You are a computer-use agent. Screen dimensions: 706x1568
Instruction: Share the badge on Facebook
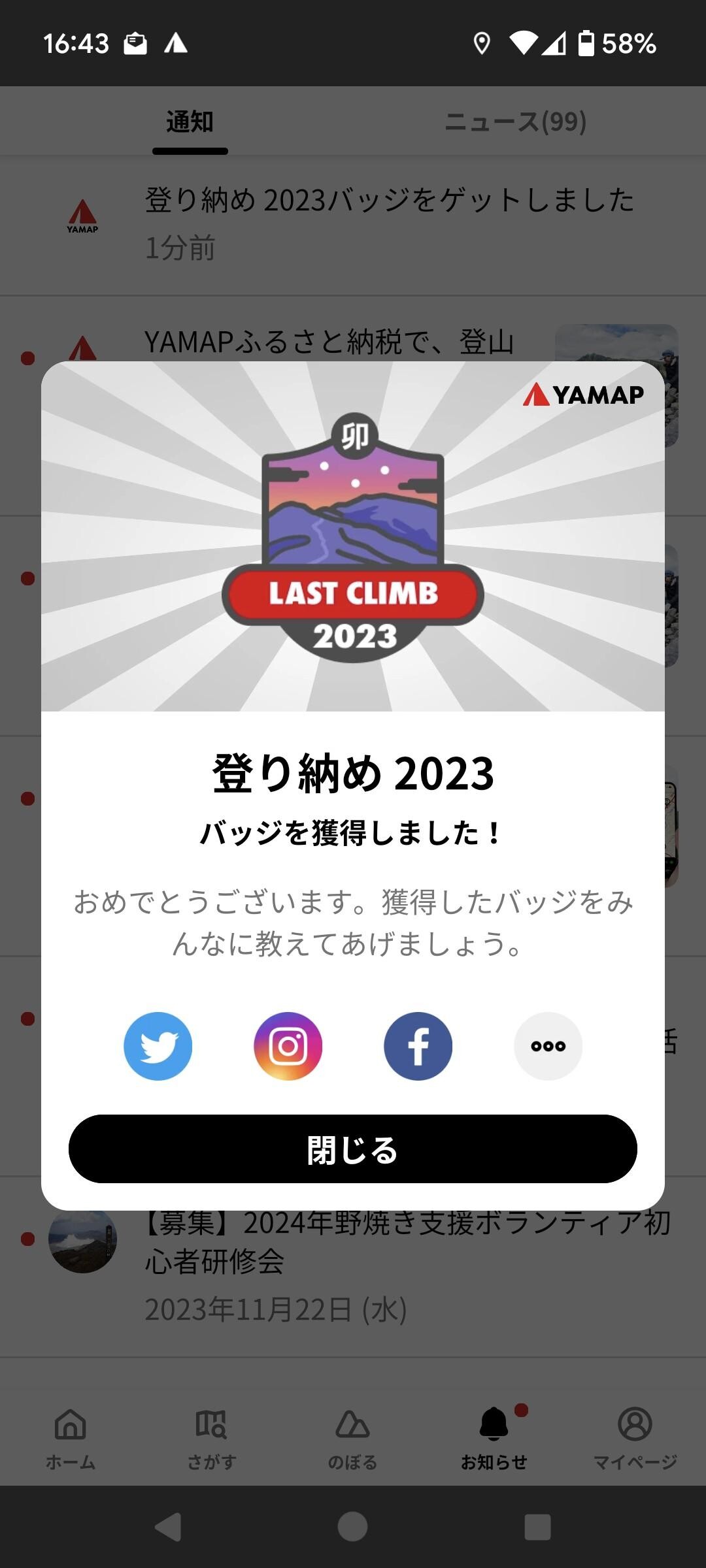pyautogui.click(x=418, y=1046)
